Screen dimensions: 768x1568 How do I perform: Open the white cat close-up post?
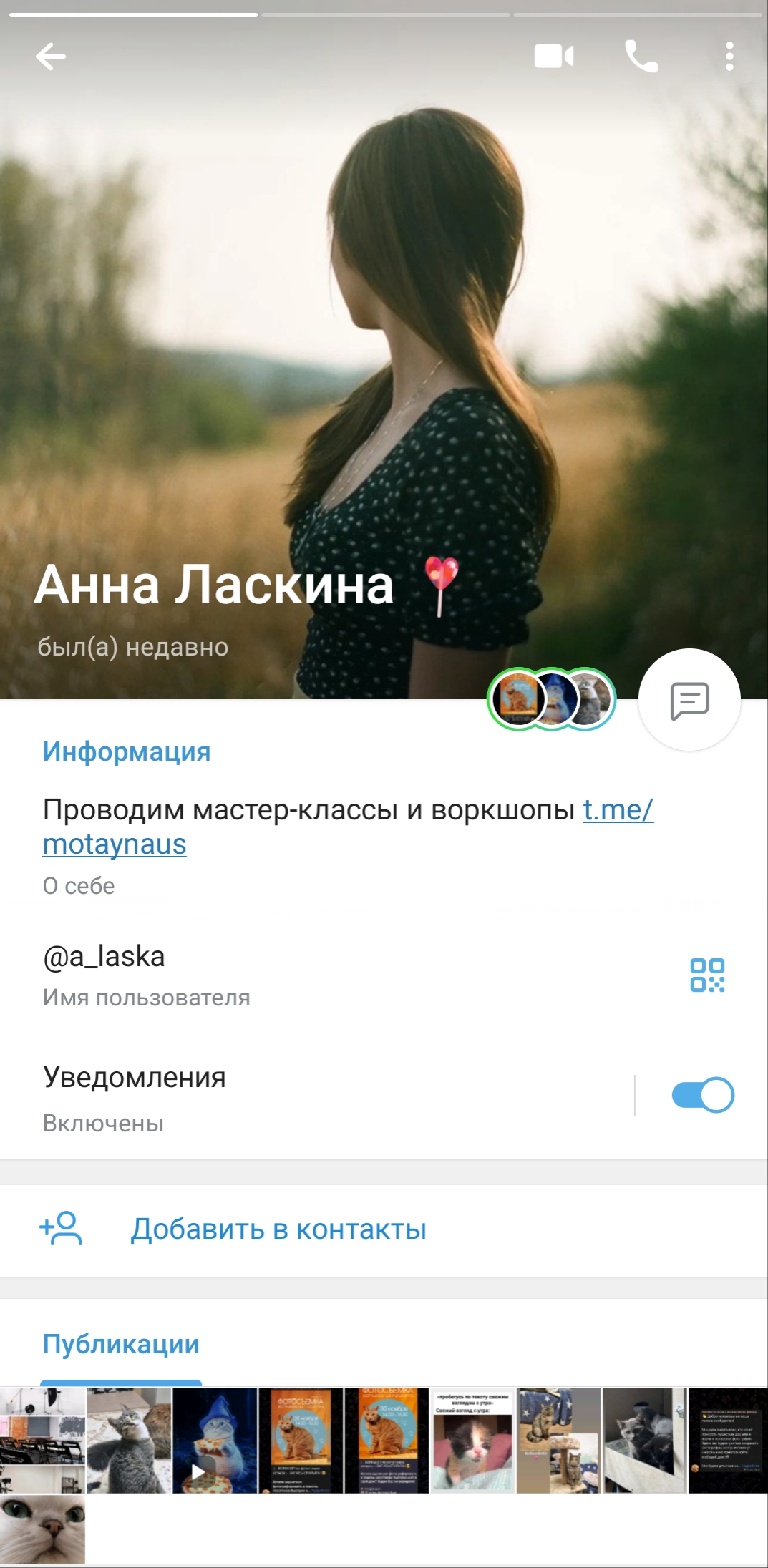tap(42, 1529)
